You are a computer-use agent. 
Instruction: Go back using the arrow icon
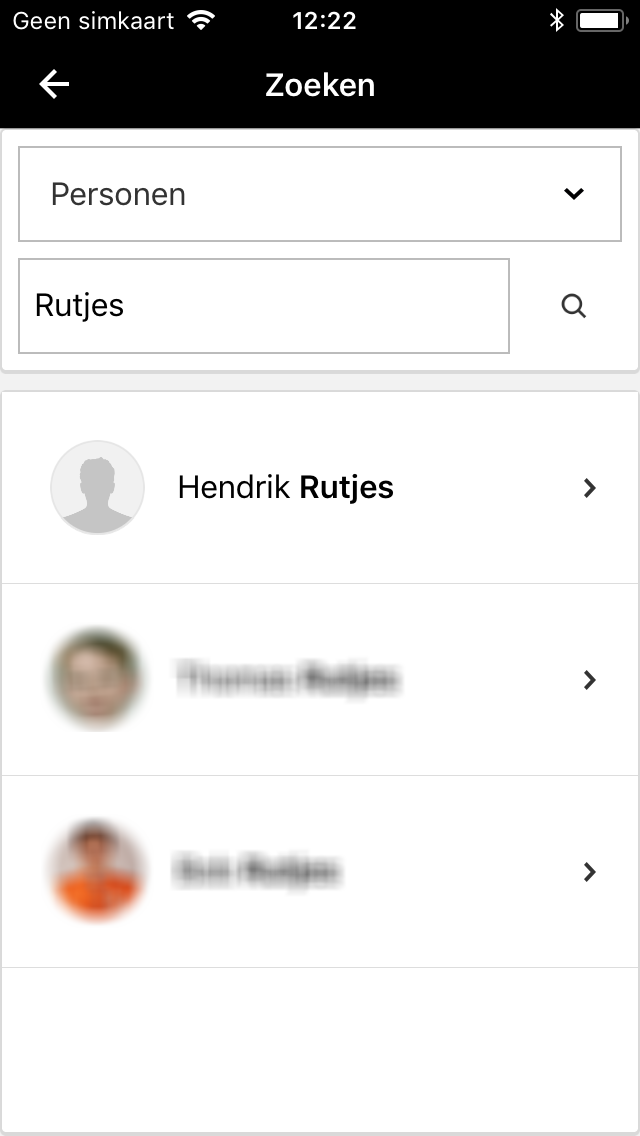point(54,85)
